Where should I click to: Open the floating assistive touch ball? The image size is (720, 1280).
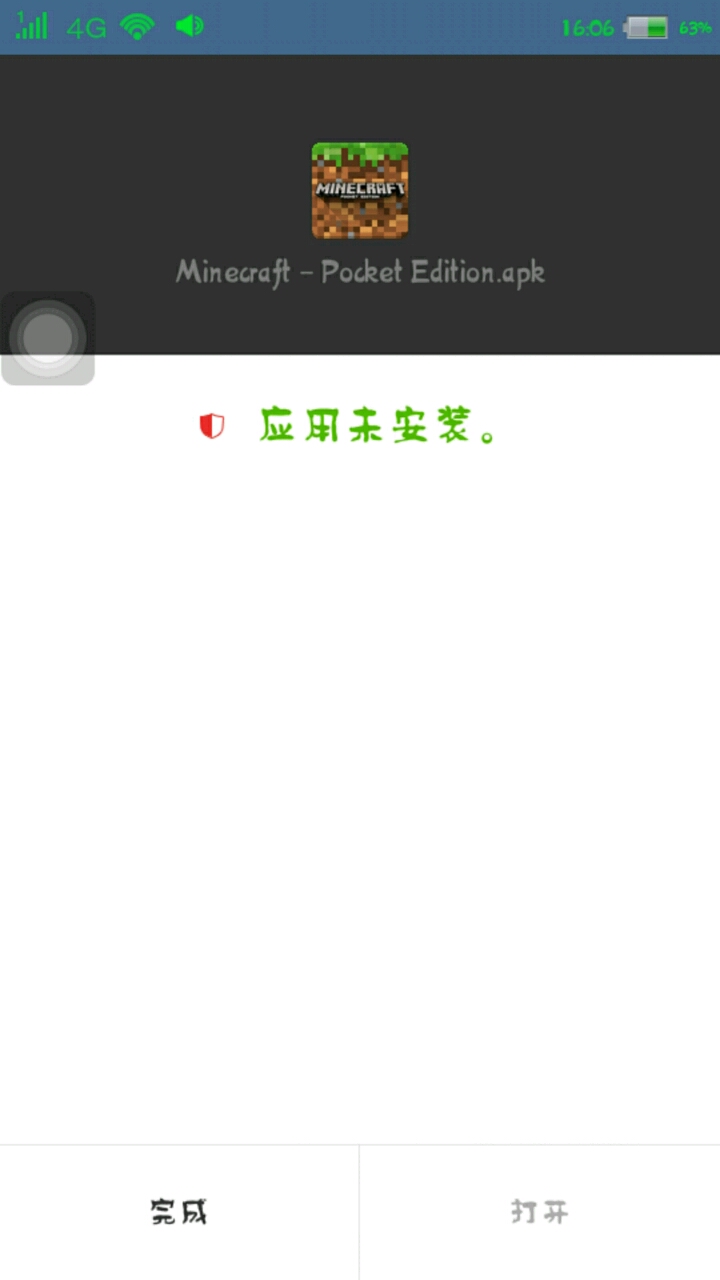(47, 338)
